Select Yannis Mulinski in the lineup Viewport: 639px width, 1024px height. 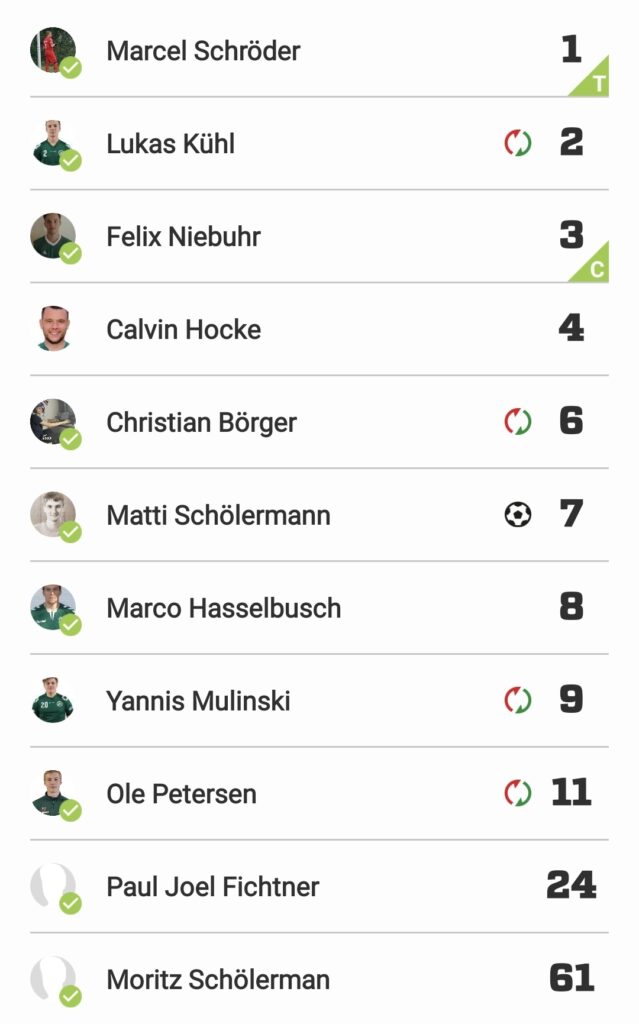(198, 701)
